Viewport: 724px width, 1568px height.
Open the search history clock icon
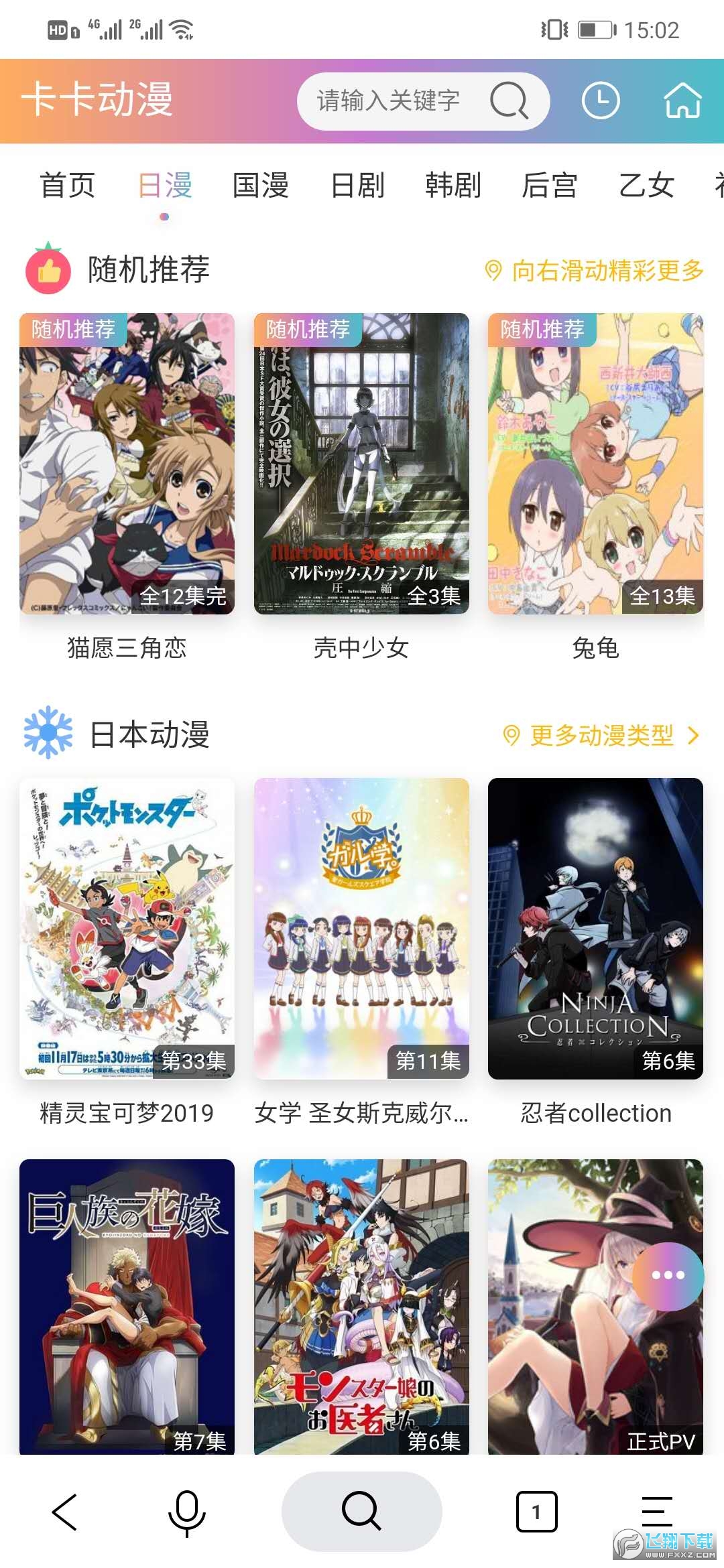coord(601,101)
